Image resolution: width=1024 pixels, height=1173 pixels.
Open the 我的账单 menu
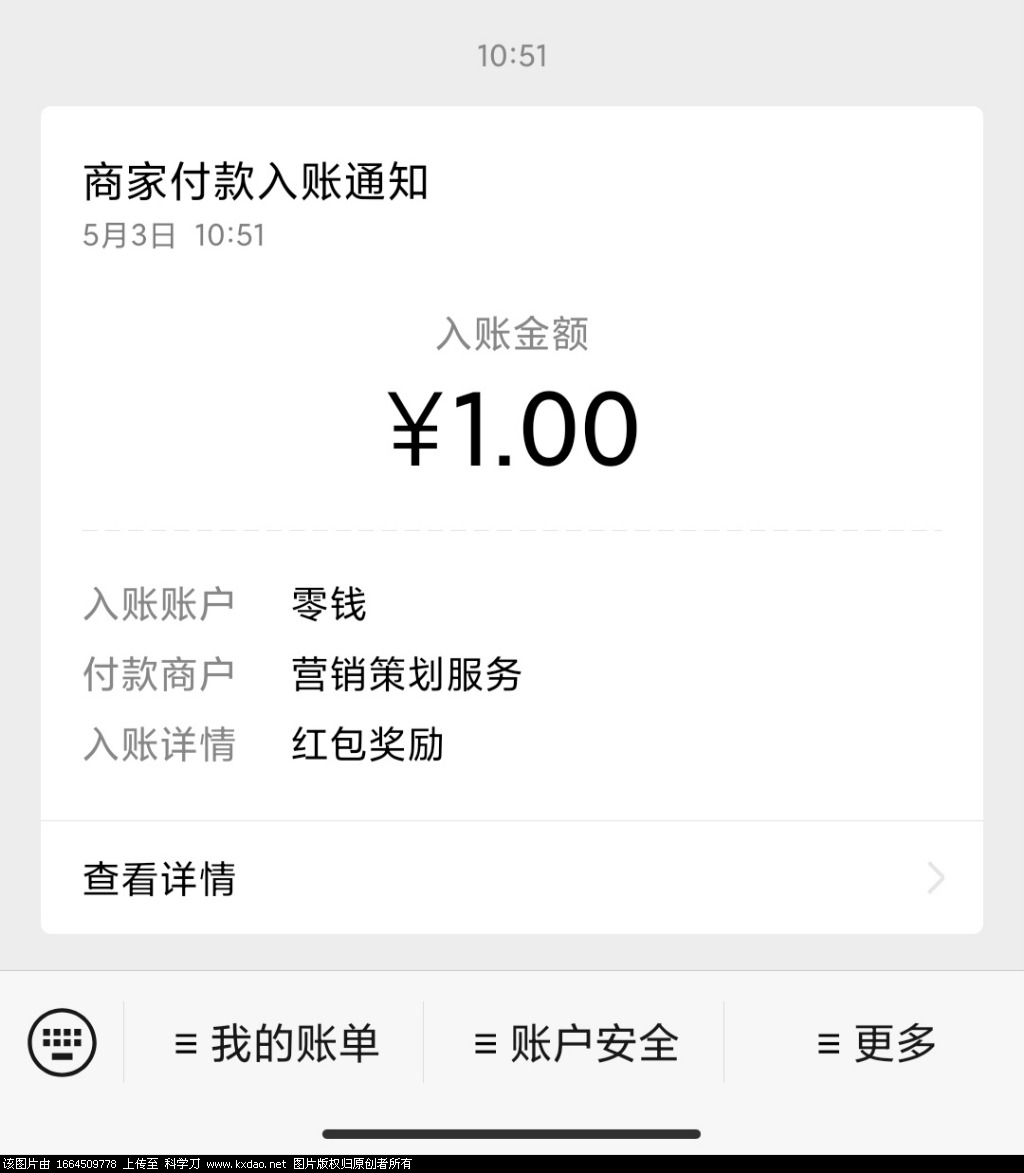point(276,1043)
